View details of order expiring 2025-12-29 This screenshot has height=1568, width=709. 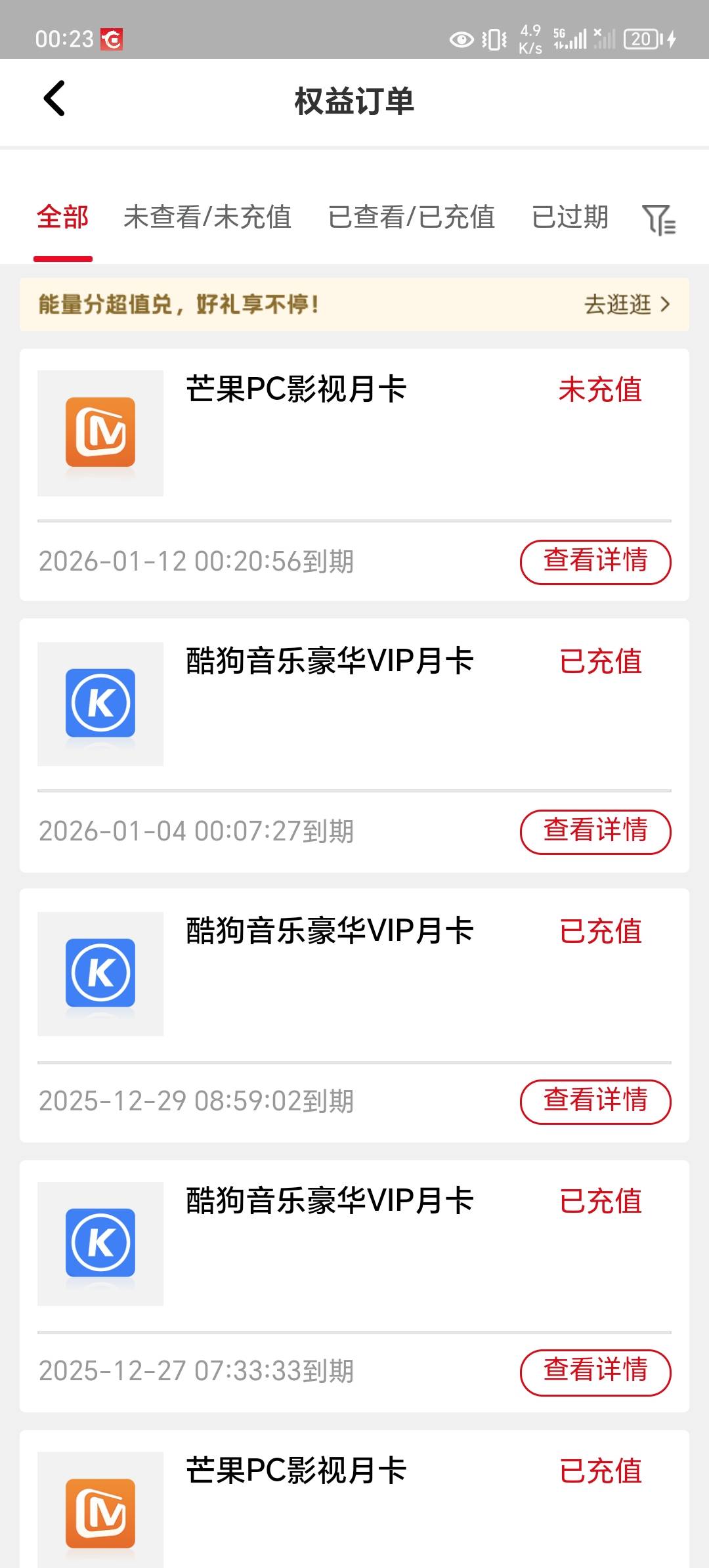tap(595, 1101)
